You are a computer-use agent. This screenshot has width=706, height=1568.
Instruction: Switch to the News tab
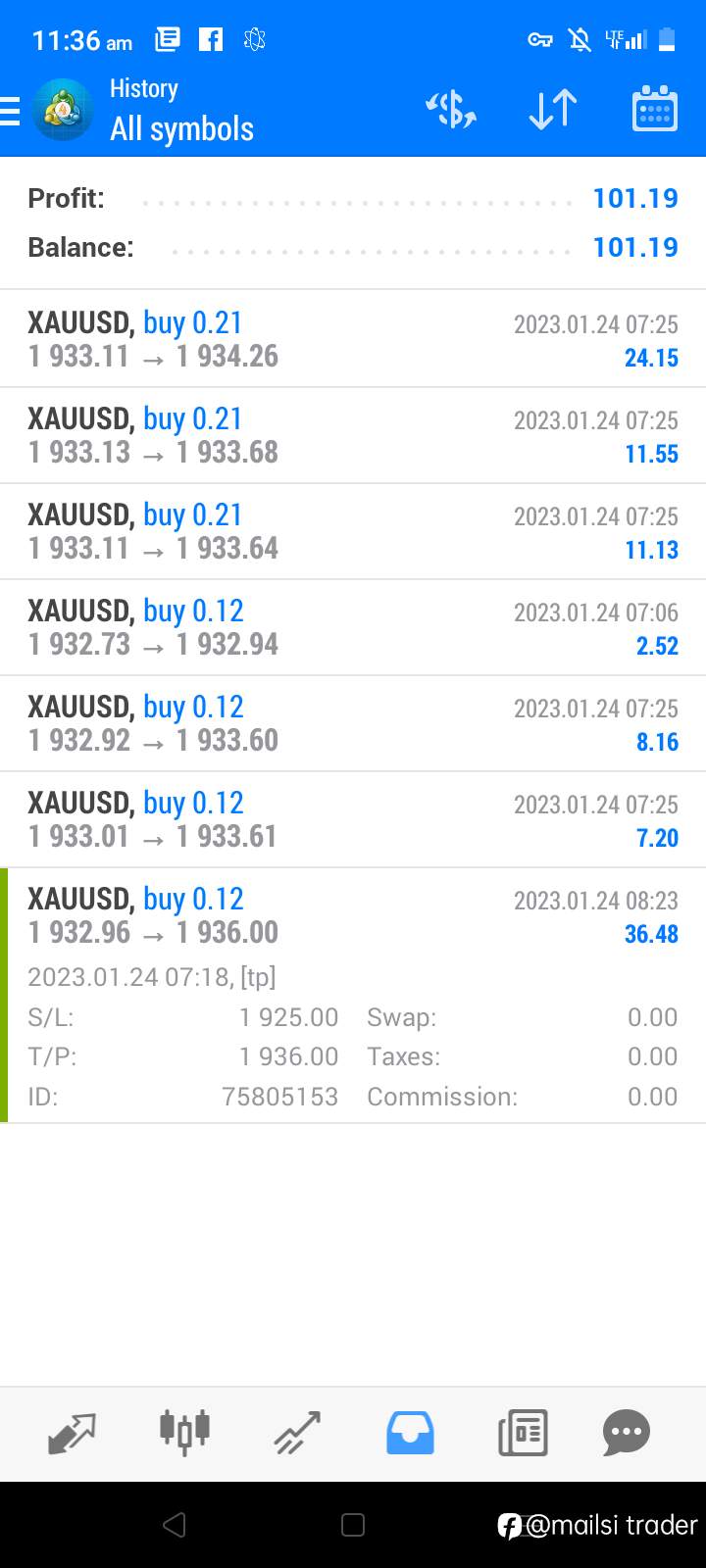pyautogui.click(x=523, y=1434)
